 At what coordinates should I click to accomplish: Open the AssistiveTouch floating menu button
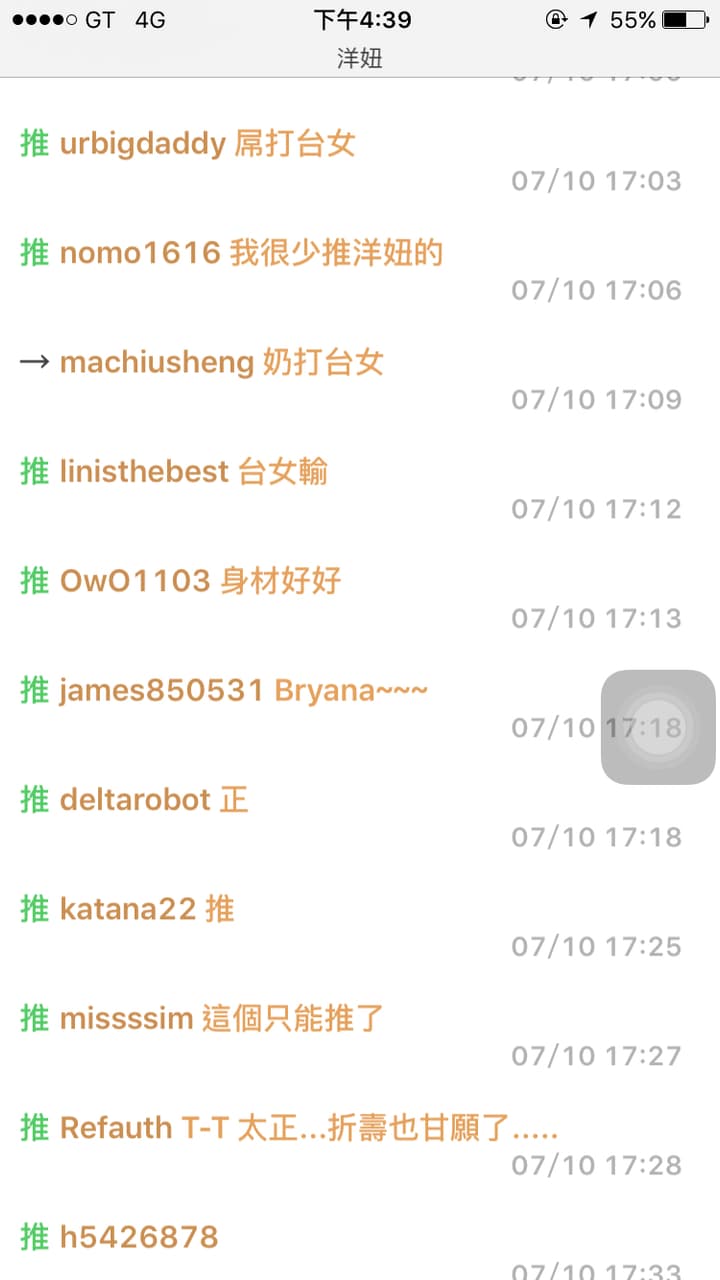[x=658, y=727]
